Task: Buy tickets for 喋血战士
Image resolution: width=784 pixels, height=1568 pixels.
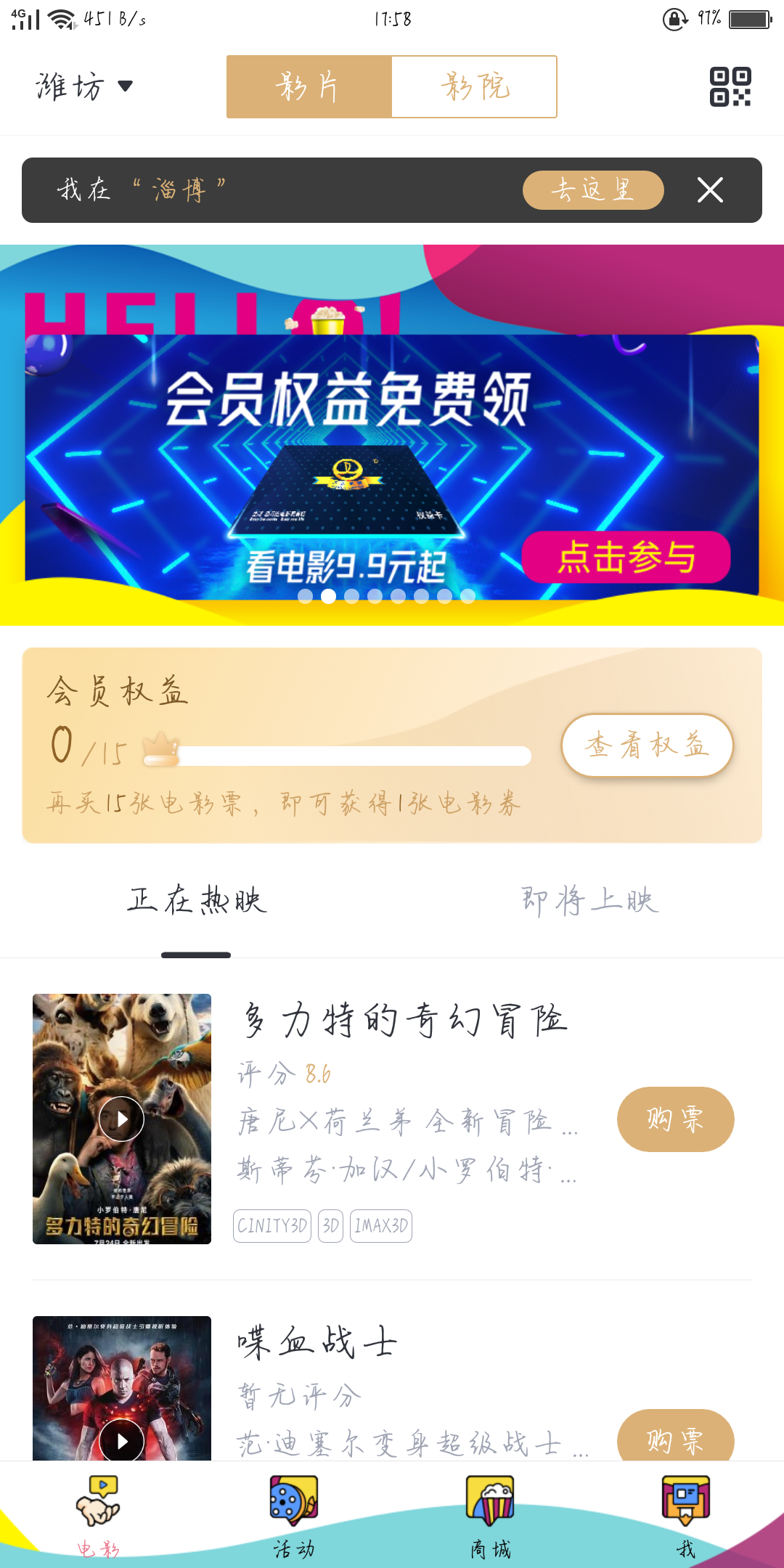Action: (x=675, y=1438)
